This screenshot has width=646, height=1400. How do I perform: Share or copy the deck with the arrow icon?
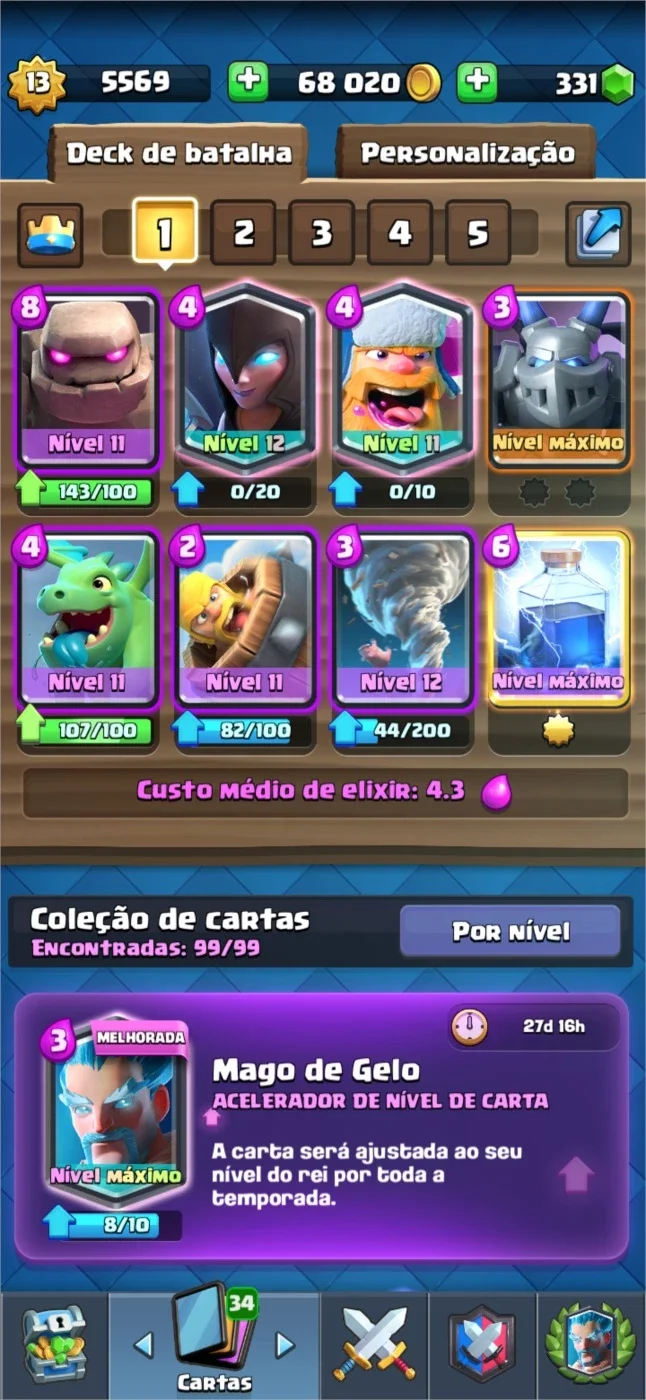point(598,234)
